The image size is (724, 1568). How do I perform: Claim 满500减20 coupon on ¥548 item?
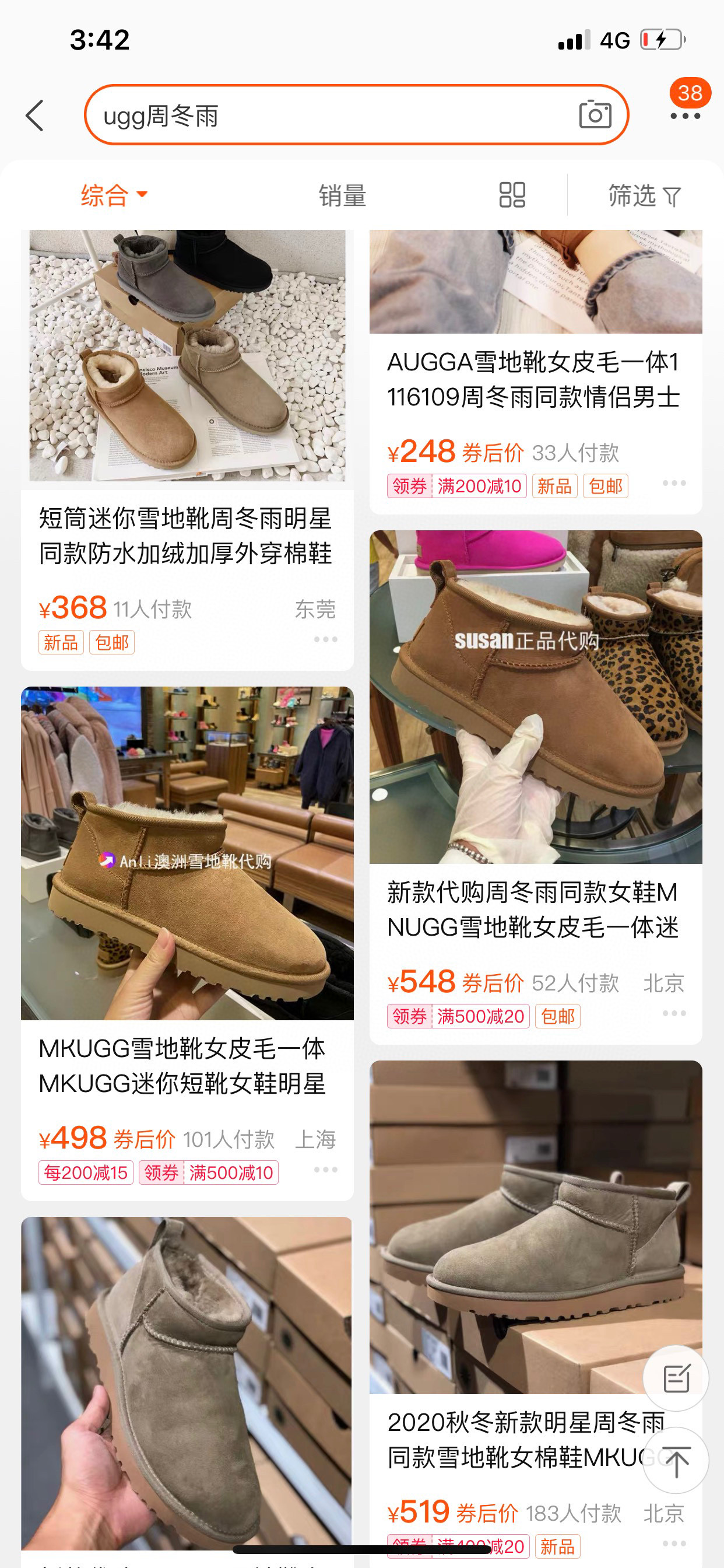[x=480, y=1017]
